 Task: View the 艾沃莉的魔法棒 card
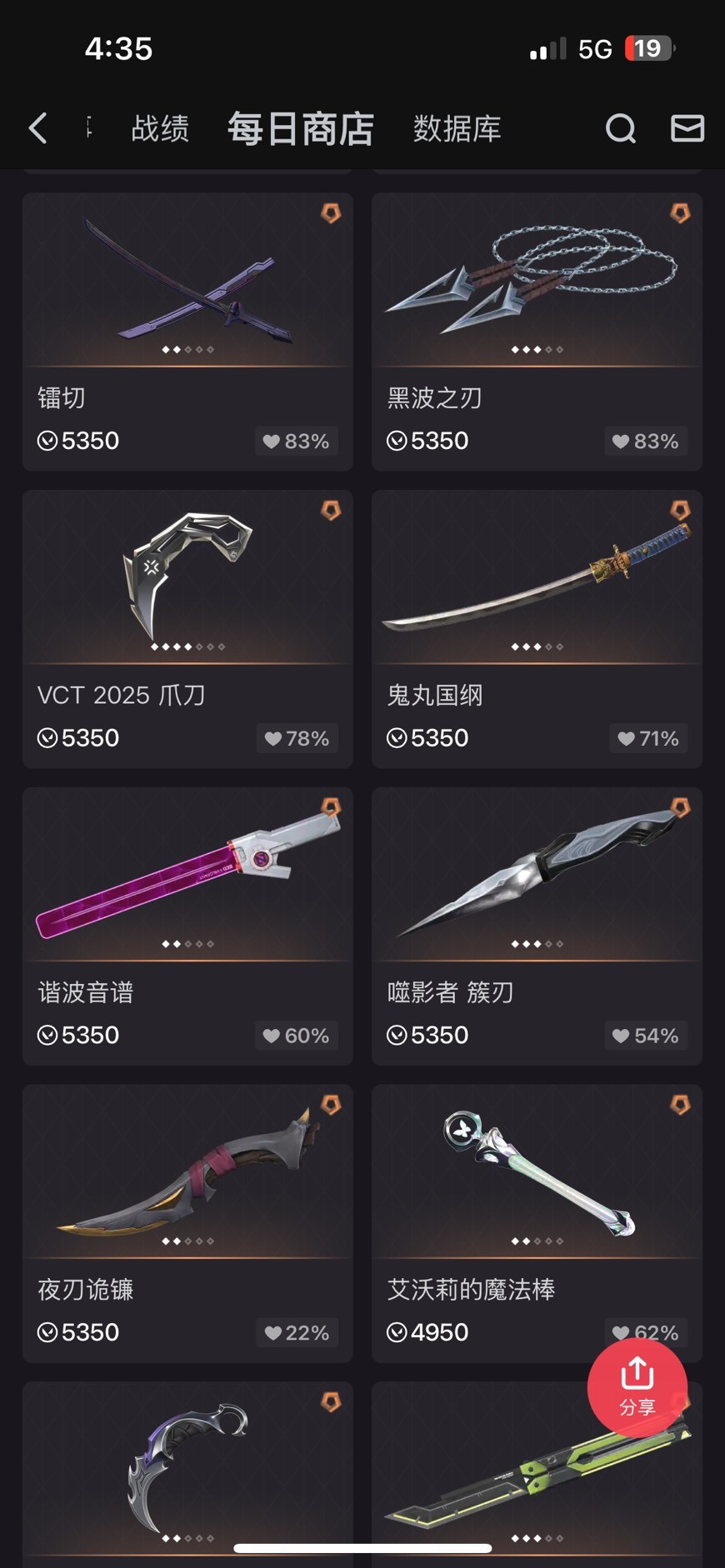[x=537, y=1223]
